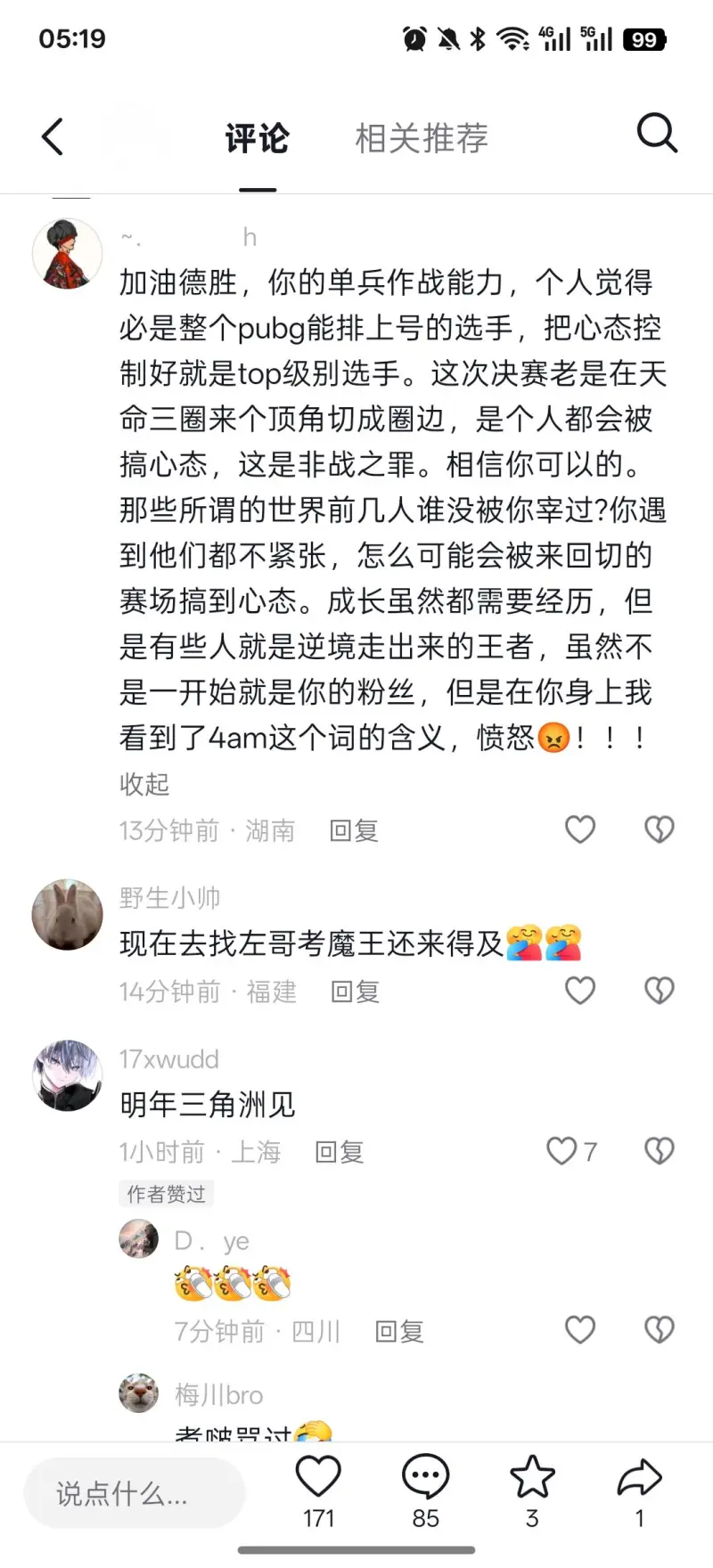Image resolution: width=713 pixels, height=1568 pixels.
Task: Select the 评论 tab
Action: [x=257, y=138]
